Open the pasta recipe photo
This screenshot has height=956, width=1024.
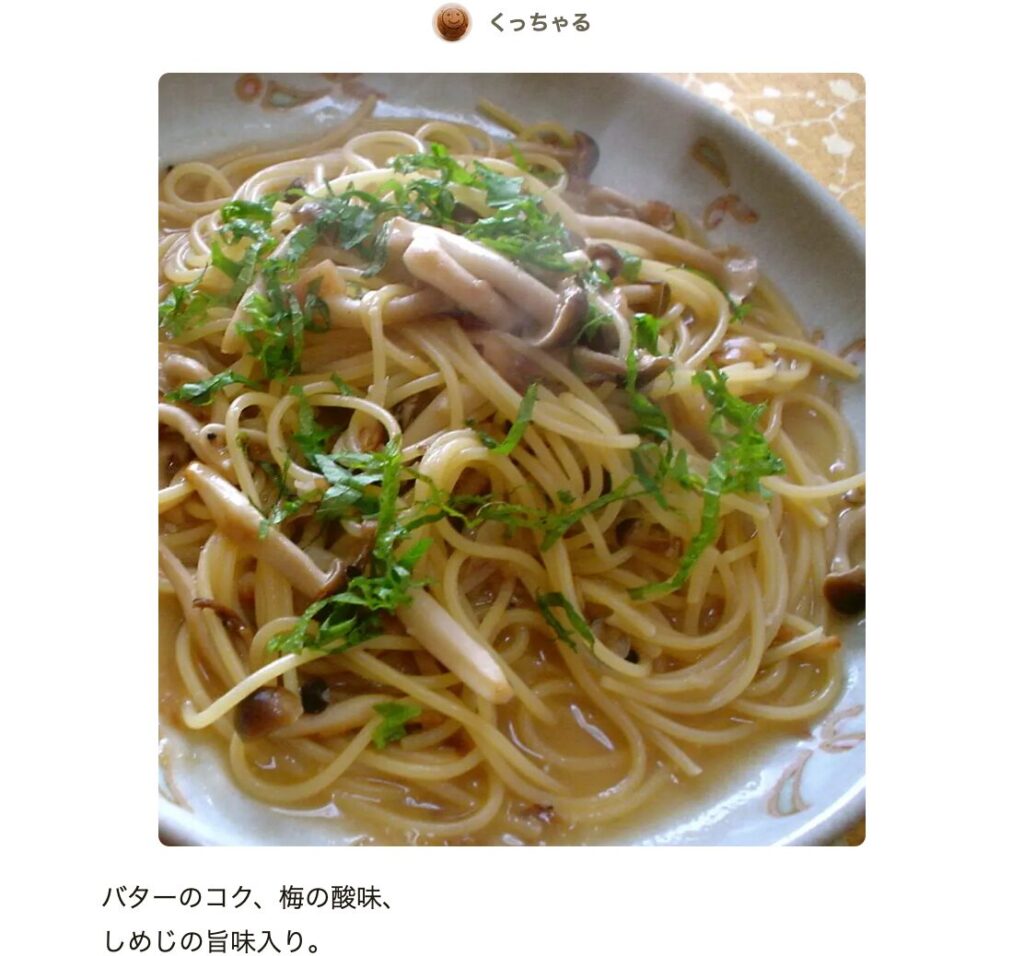coord(511,459)
